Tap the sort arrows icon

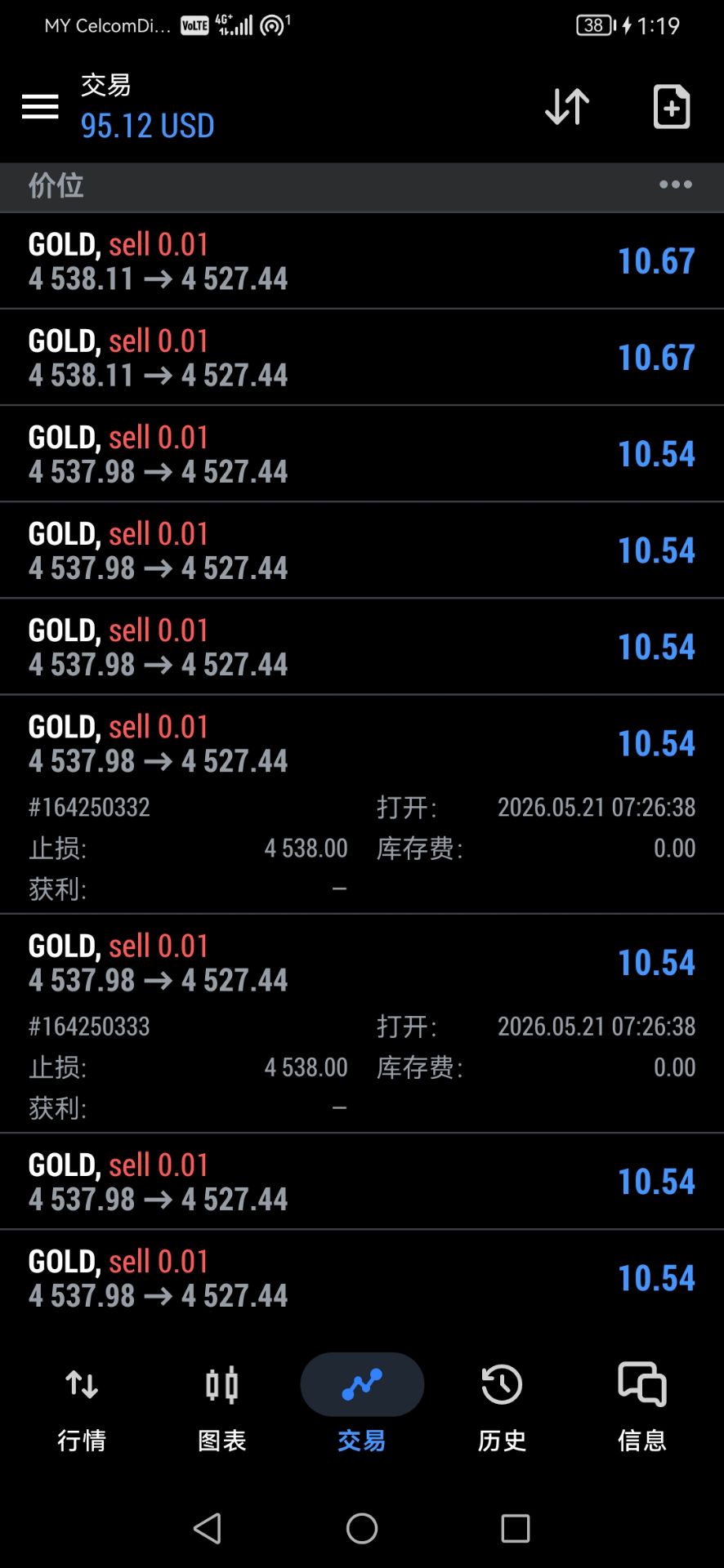[567, 106]
